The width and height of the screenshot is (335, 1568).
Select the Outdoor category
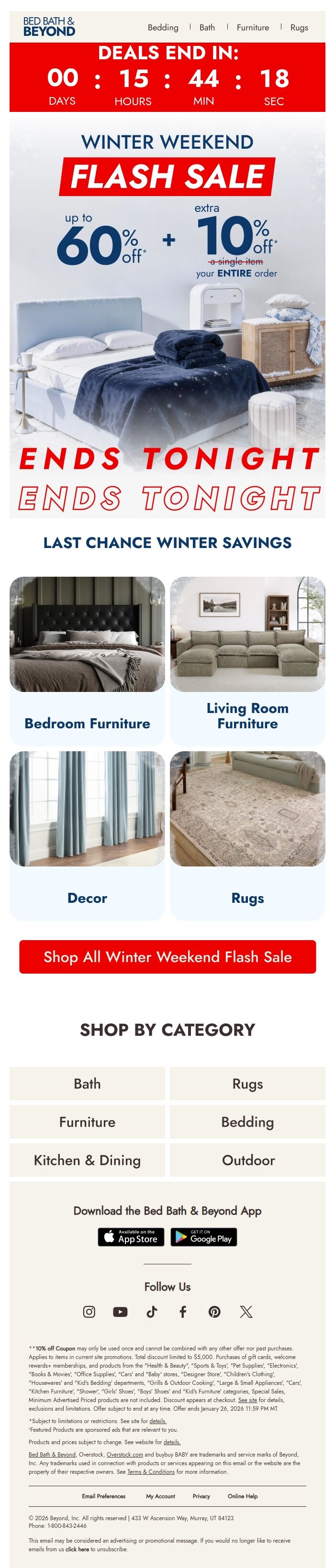coord(247,1160)
